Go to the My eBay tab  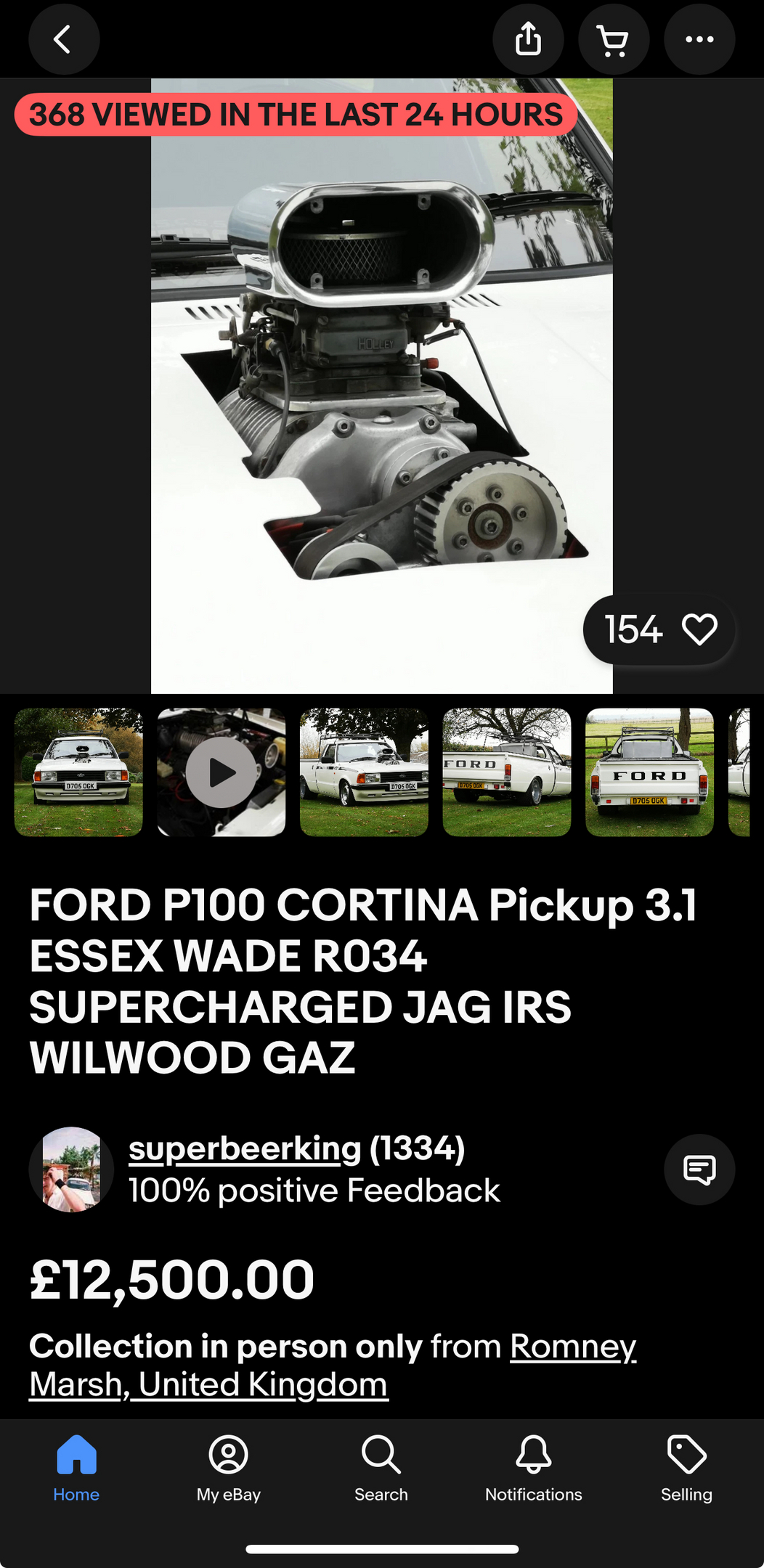click(229, 1468)
